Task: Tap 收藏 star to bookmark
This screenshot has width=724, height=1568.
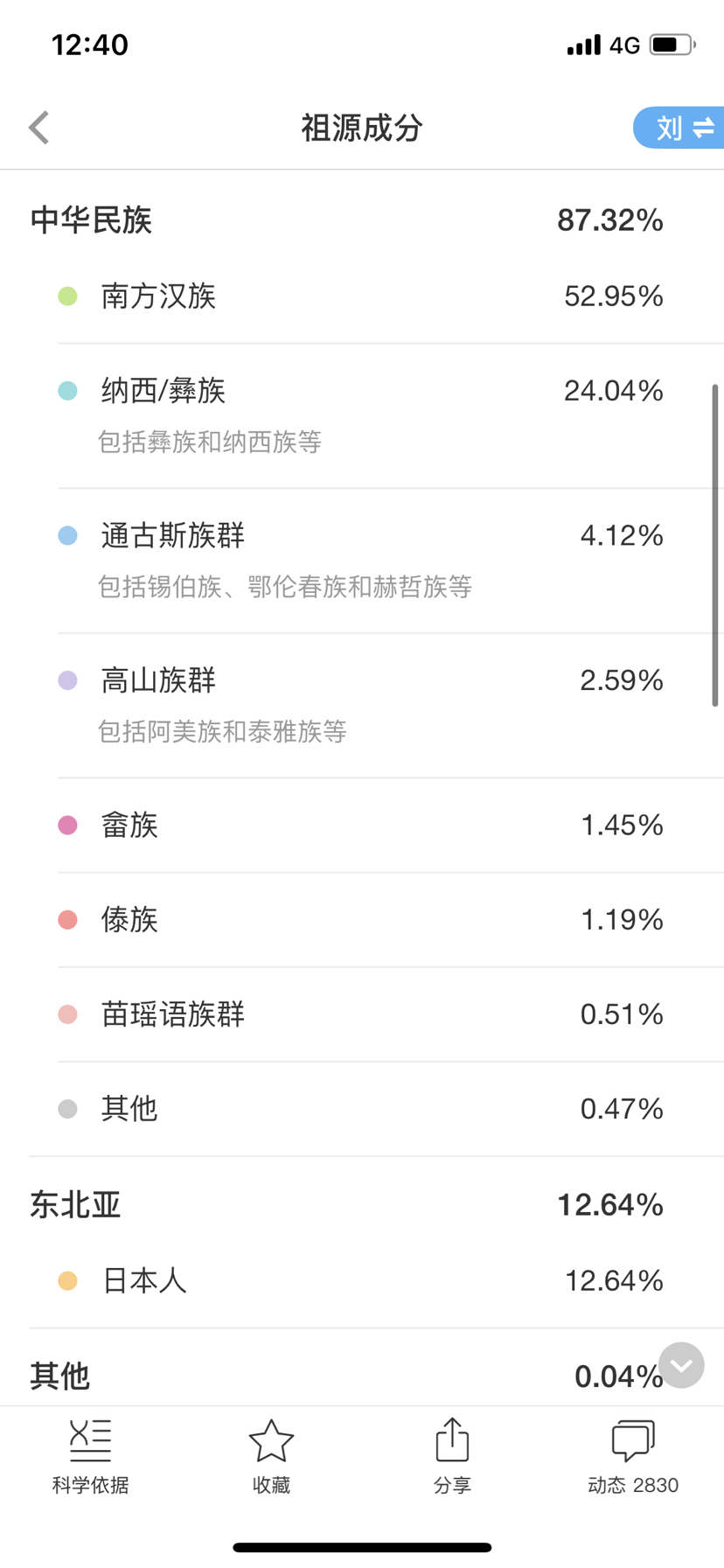Action: [271, 1456]
